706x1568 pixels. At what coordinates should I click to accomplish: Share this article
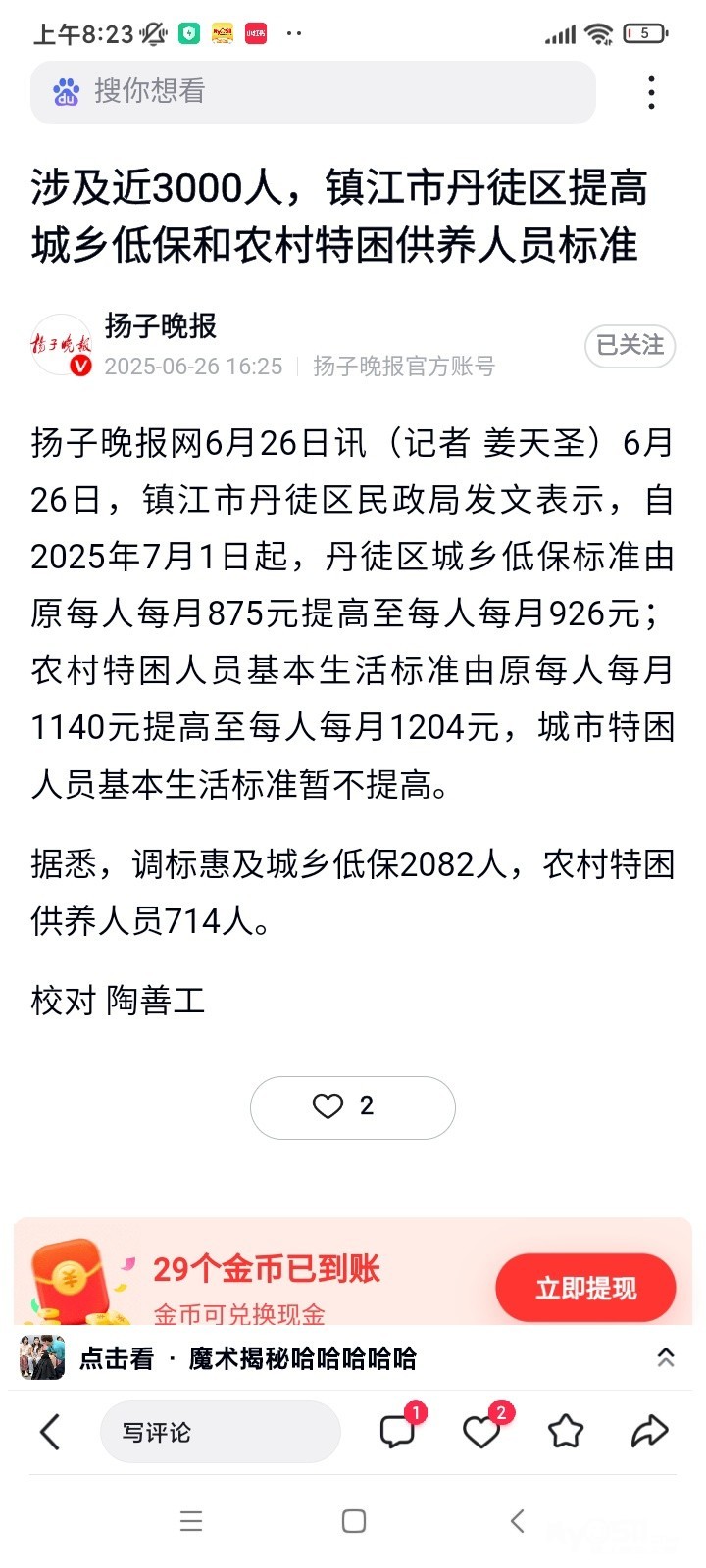pos(649,1432)
